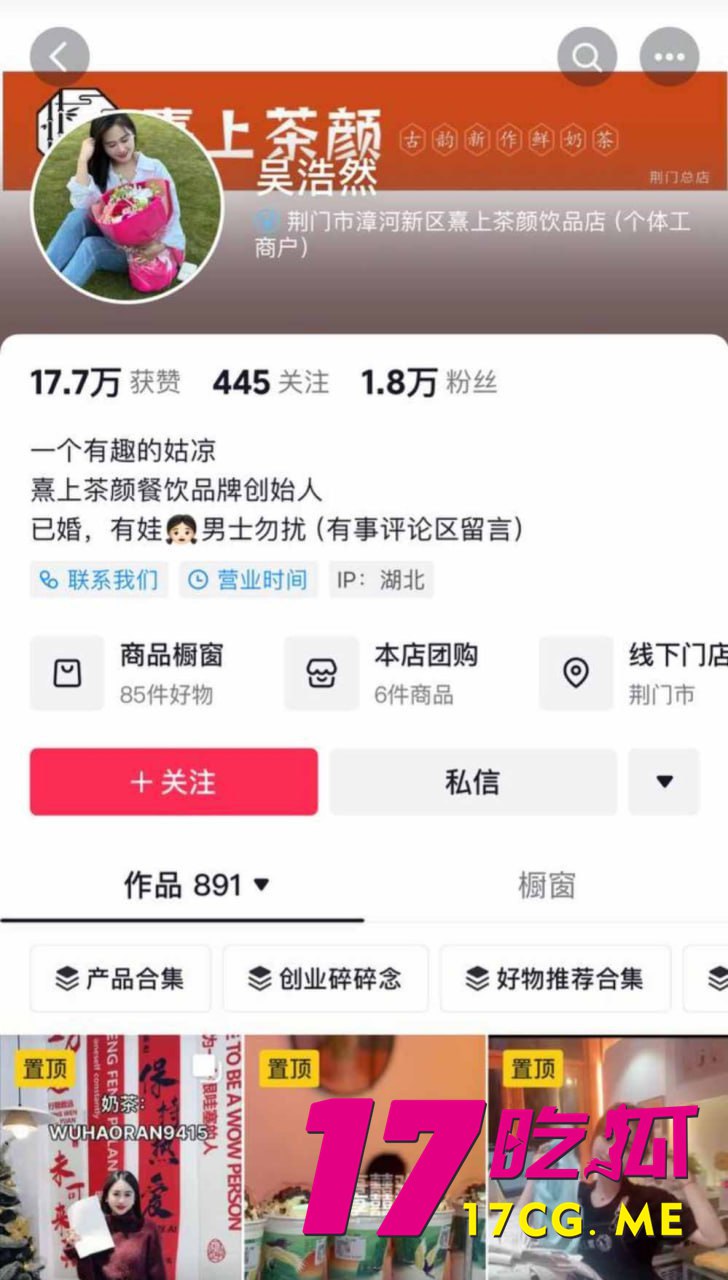
Task: Open the three-dot overflow menu
Action: pos(669,56)
